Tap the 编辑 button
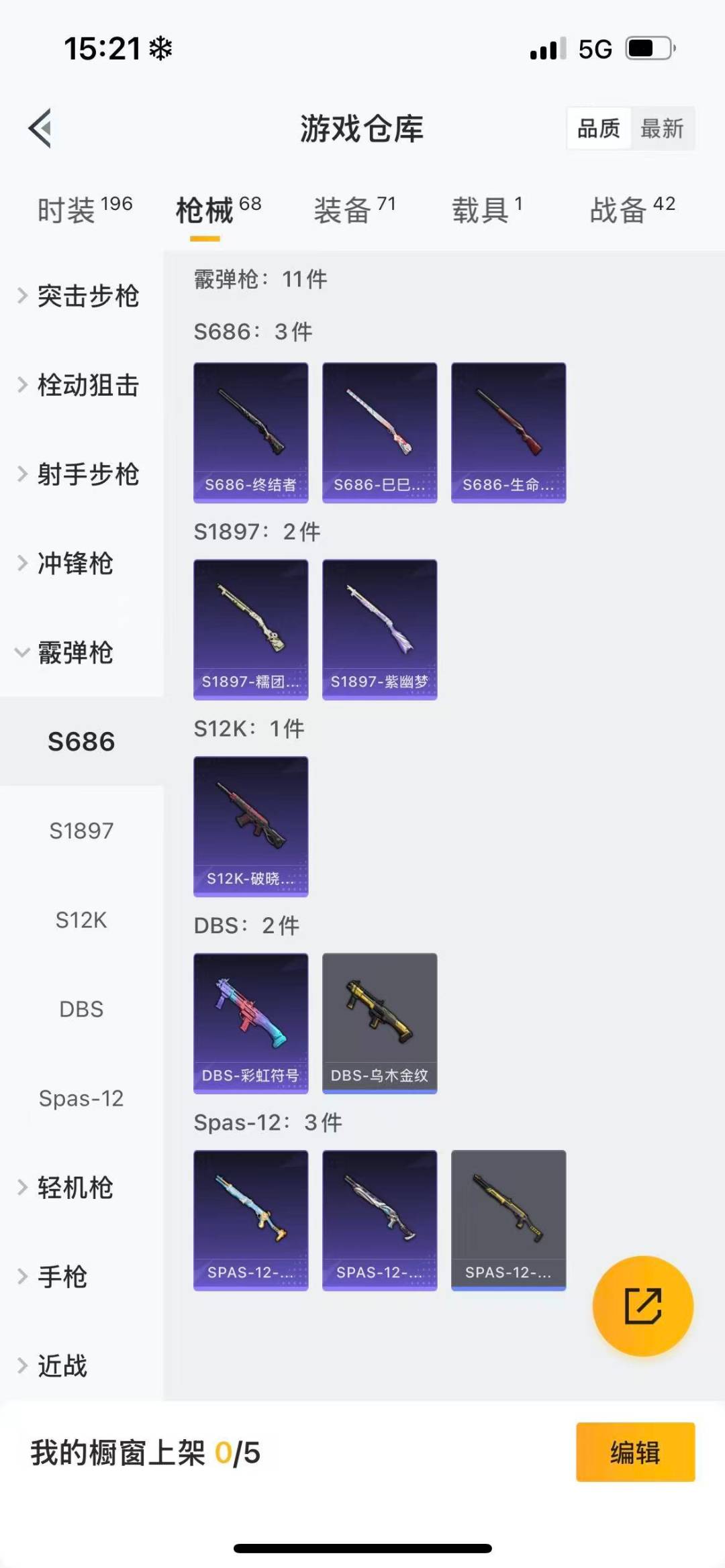 [635, 1452]
